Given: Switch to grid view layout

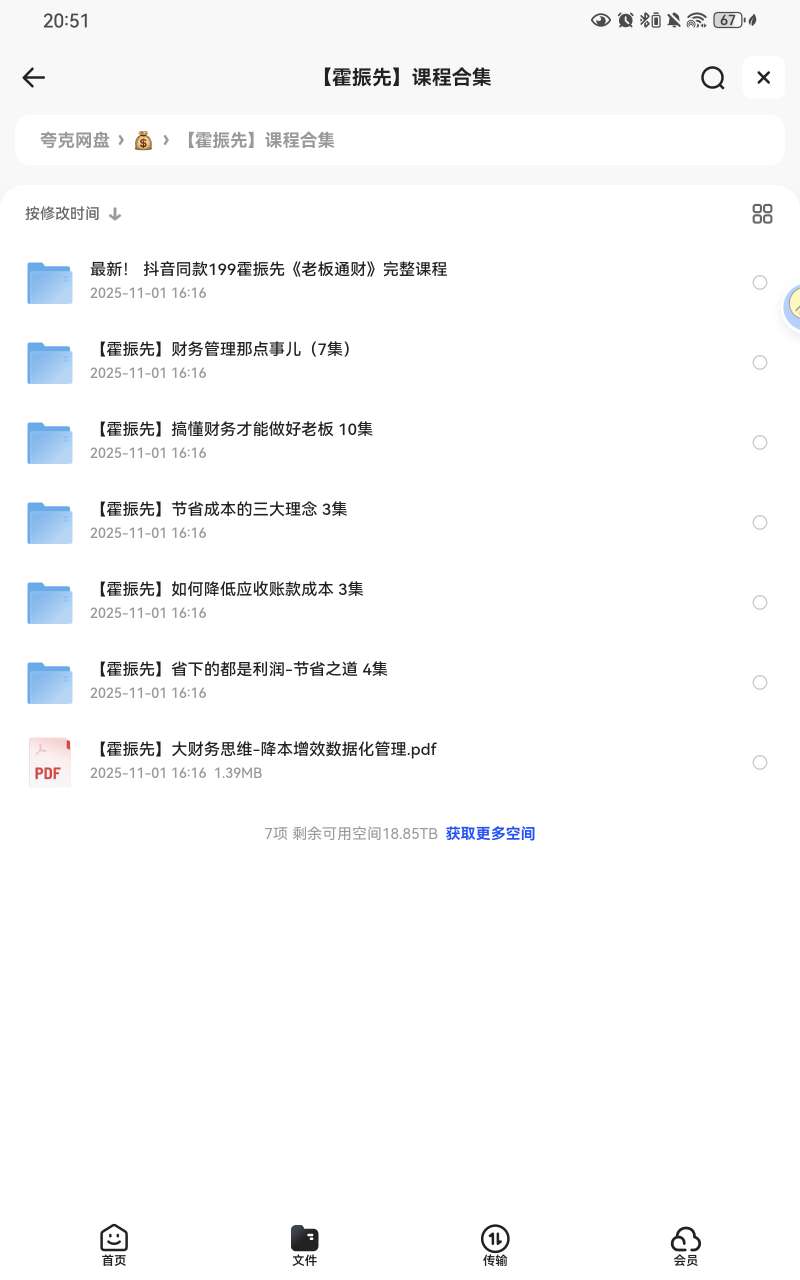Looking at the screenshot, I should 763,213.
